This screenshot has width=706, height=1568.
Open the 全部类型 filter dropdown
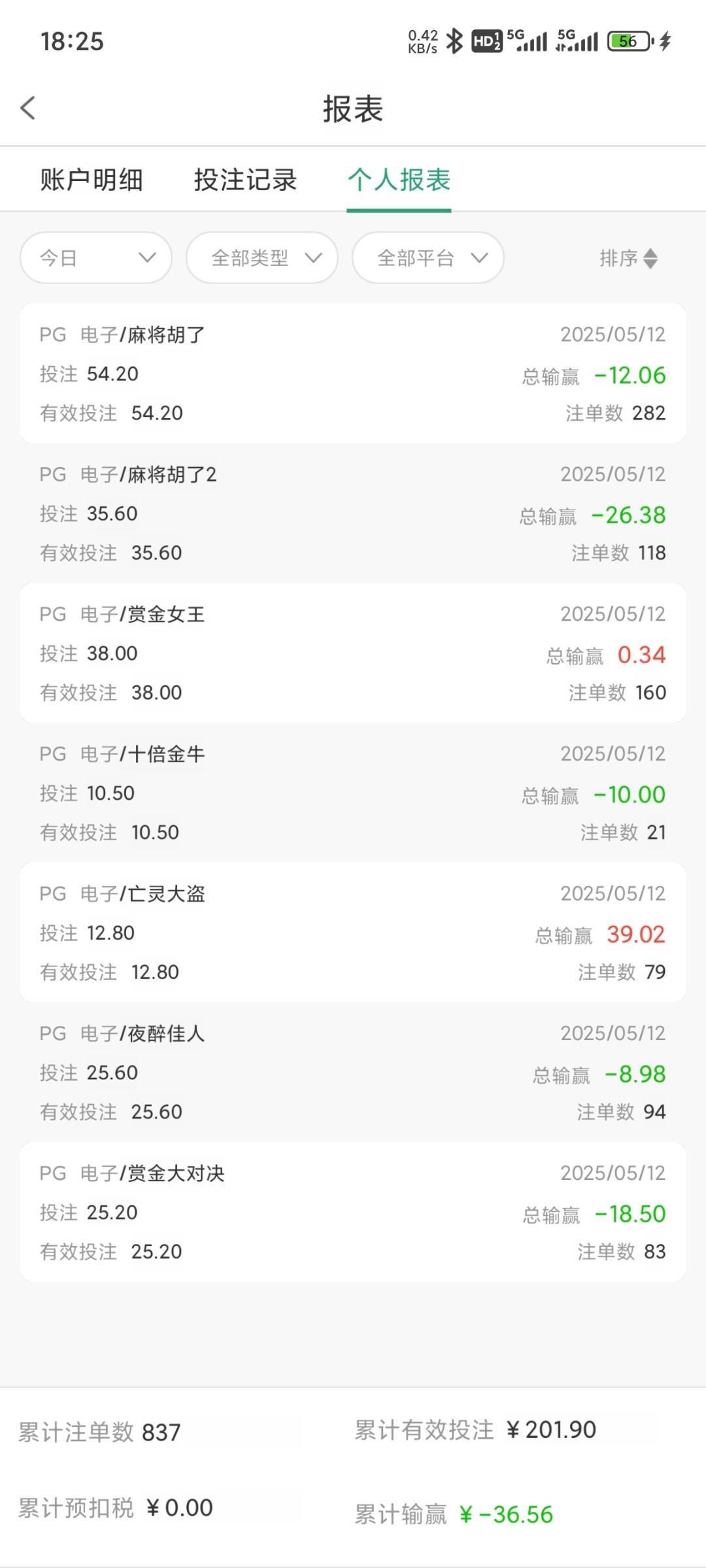tap(262, 258)
